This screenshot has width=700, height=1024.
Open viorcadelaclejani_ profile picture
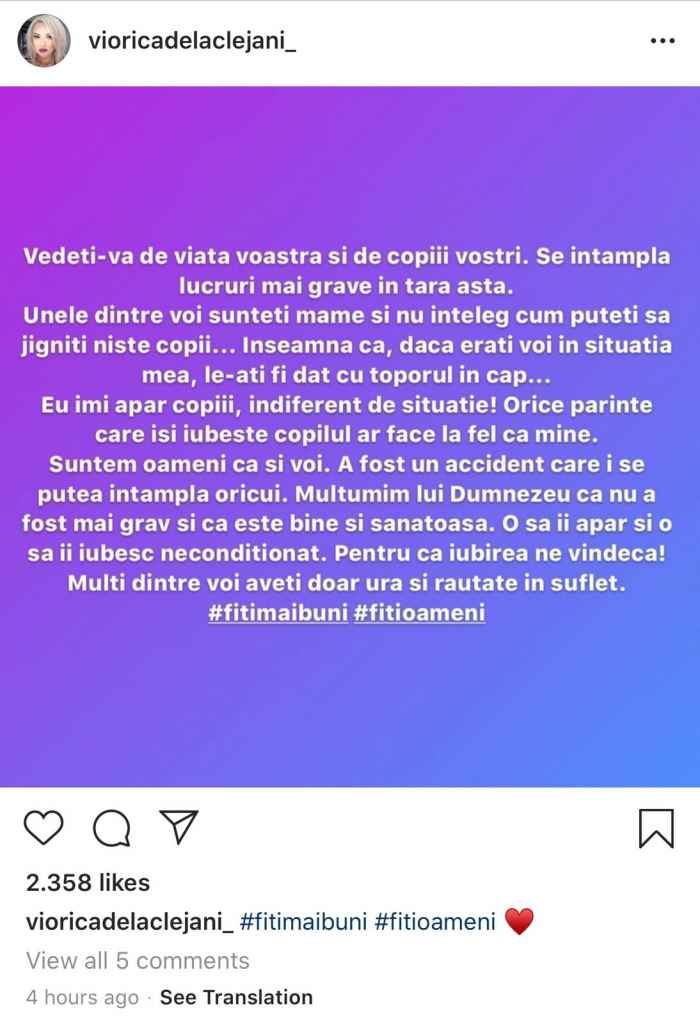[43, 40]
